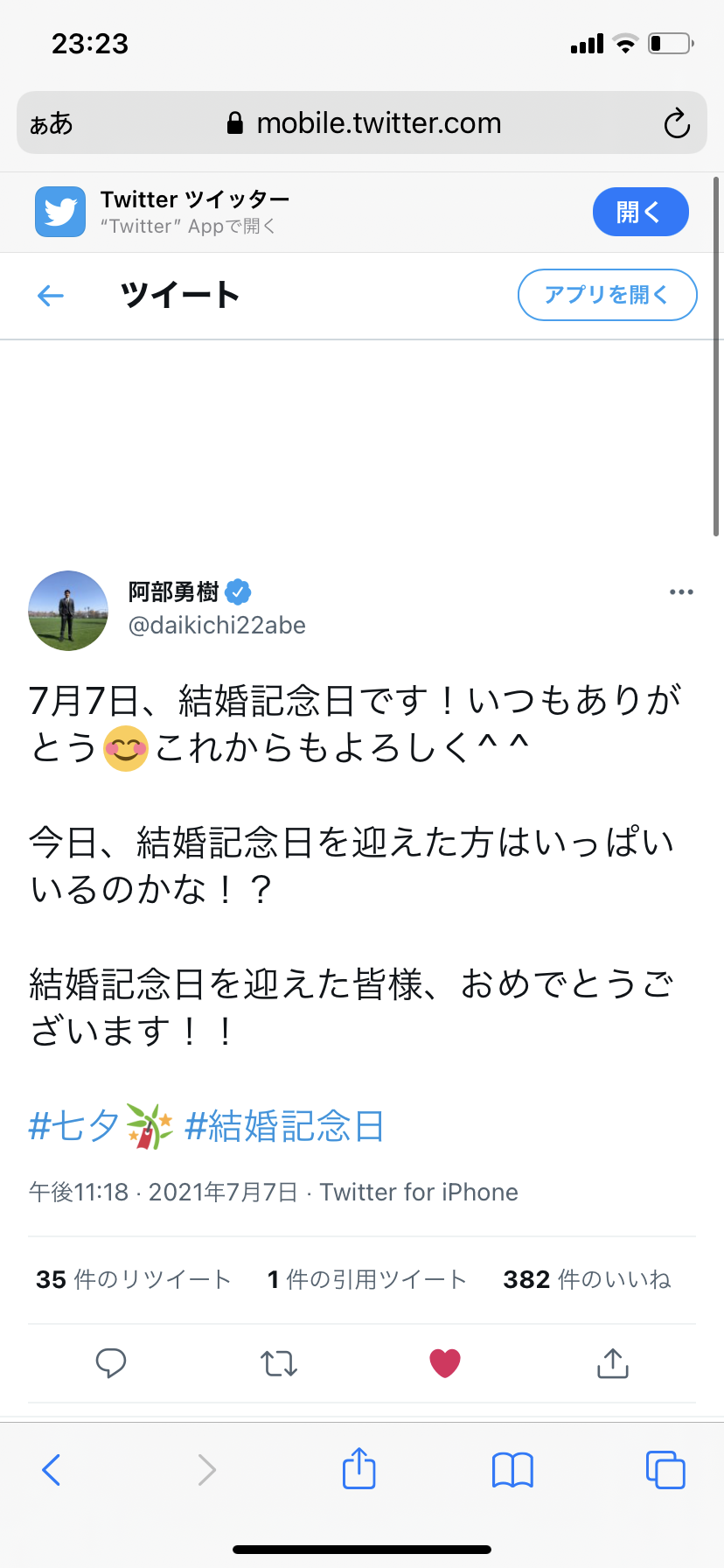This screenshot has width=724, height=1568.
Task: Open the Twitter for iPhone link
Action: (x=419, y=1192)
